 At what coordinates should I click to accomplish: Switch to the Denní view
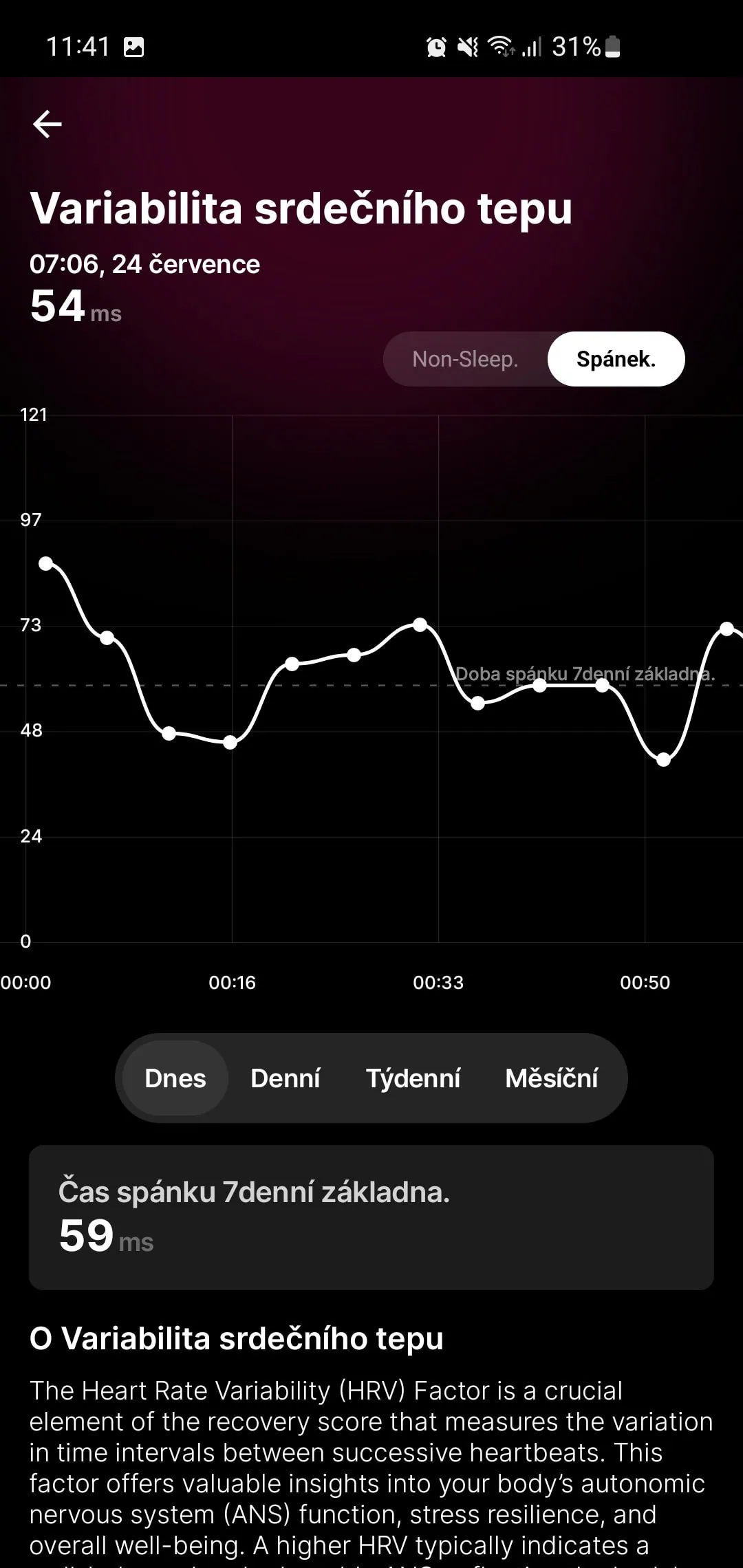pyautogui.click(x=286, y=1078)
